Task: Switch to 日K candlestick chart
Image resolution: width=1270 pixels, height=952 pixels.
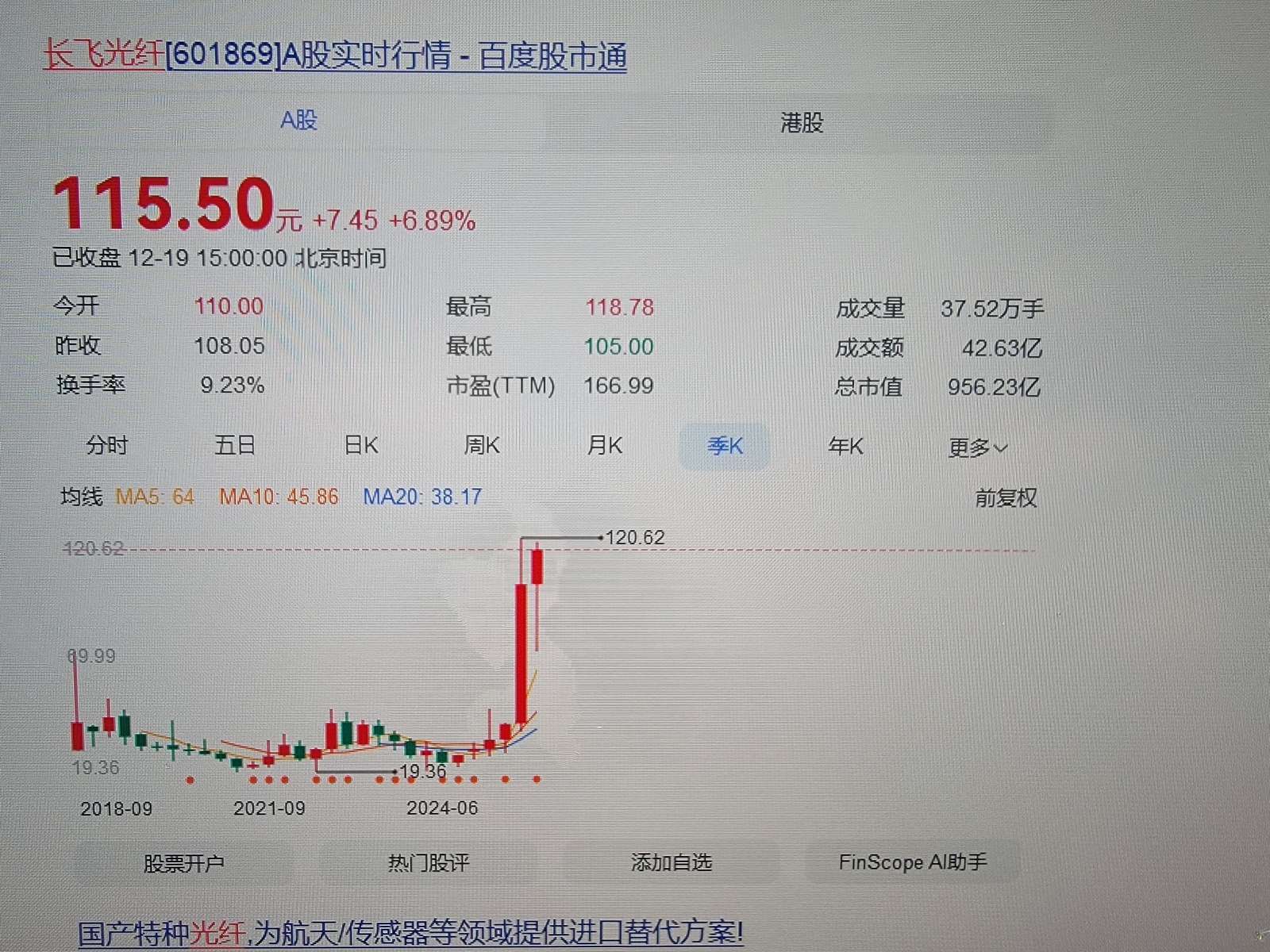Action: 361,446
